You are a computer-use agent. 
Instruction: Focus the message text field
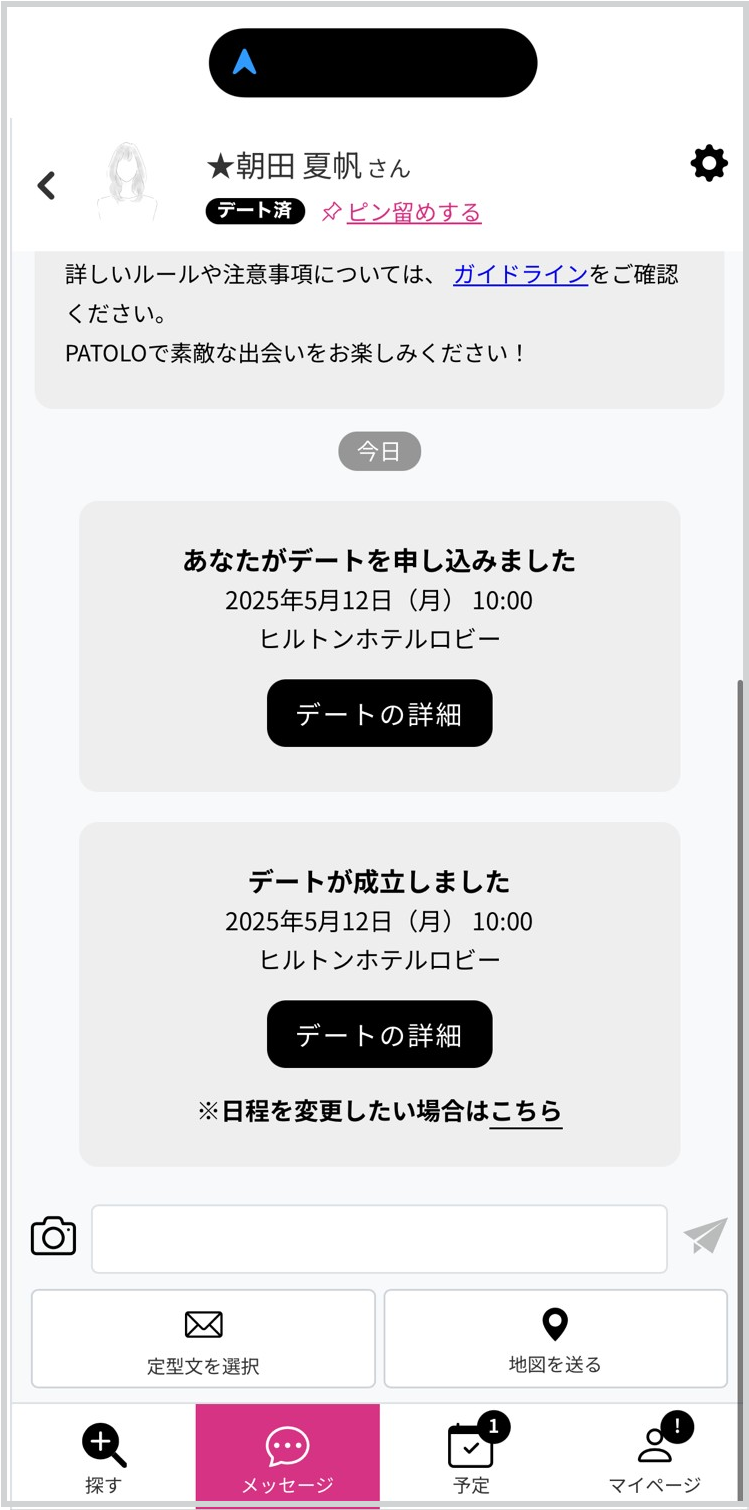tap(379, 1239)
